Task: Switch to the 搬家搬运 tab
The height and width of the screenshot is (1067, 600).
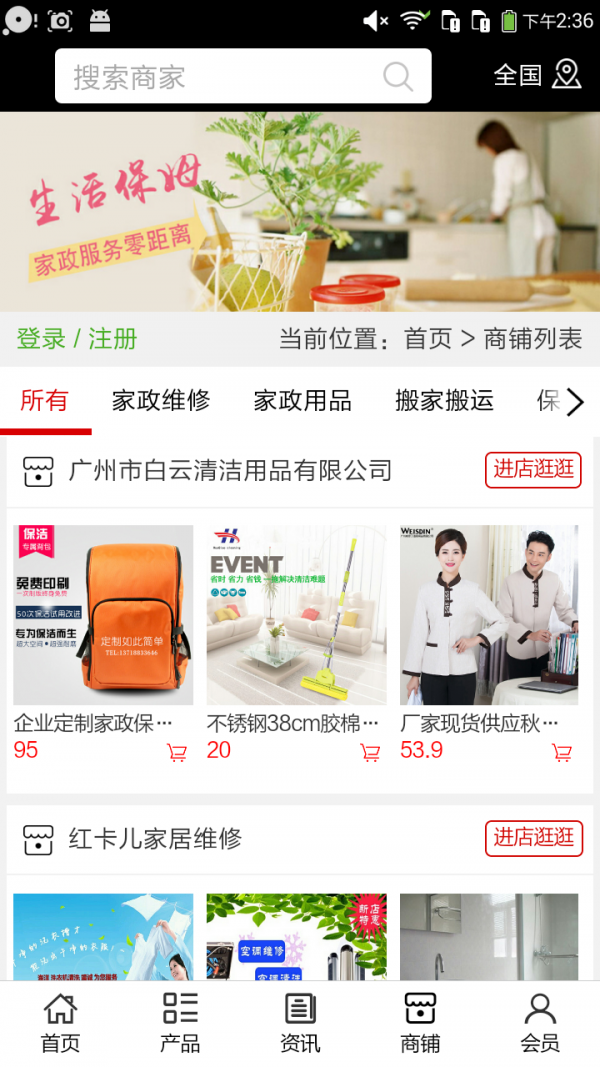Action: click(x=444, y=401)
